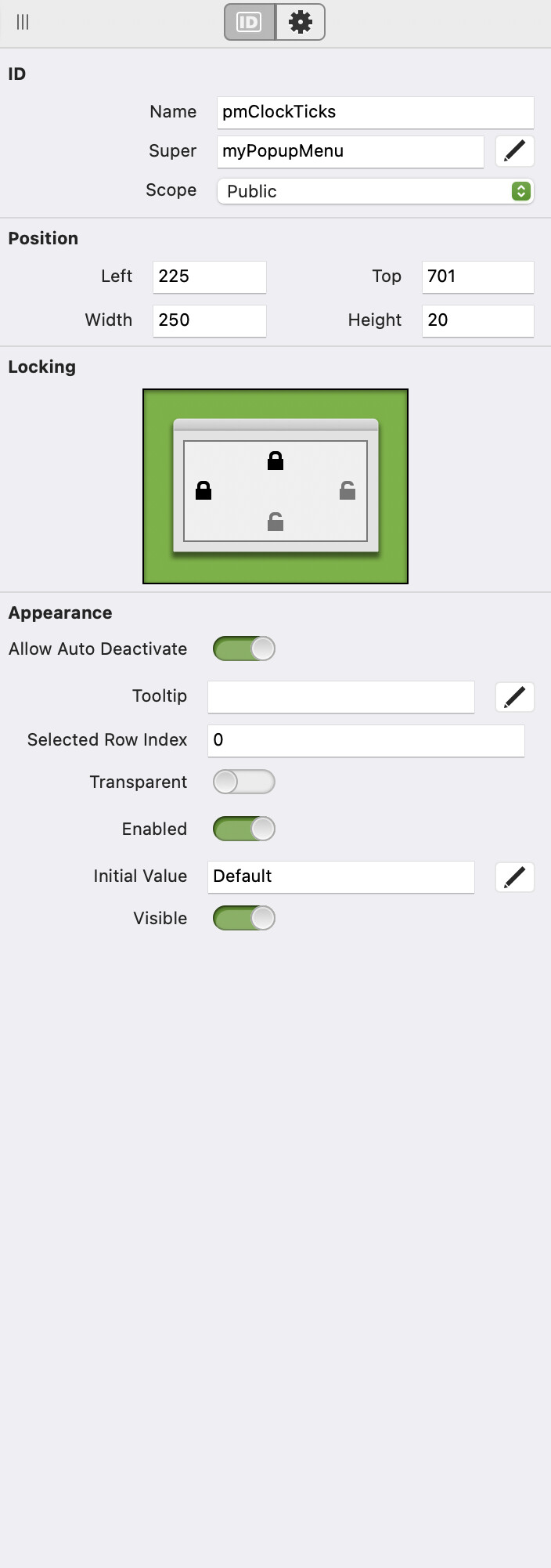Open the pencil editor beside Super

coord(514,151)
